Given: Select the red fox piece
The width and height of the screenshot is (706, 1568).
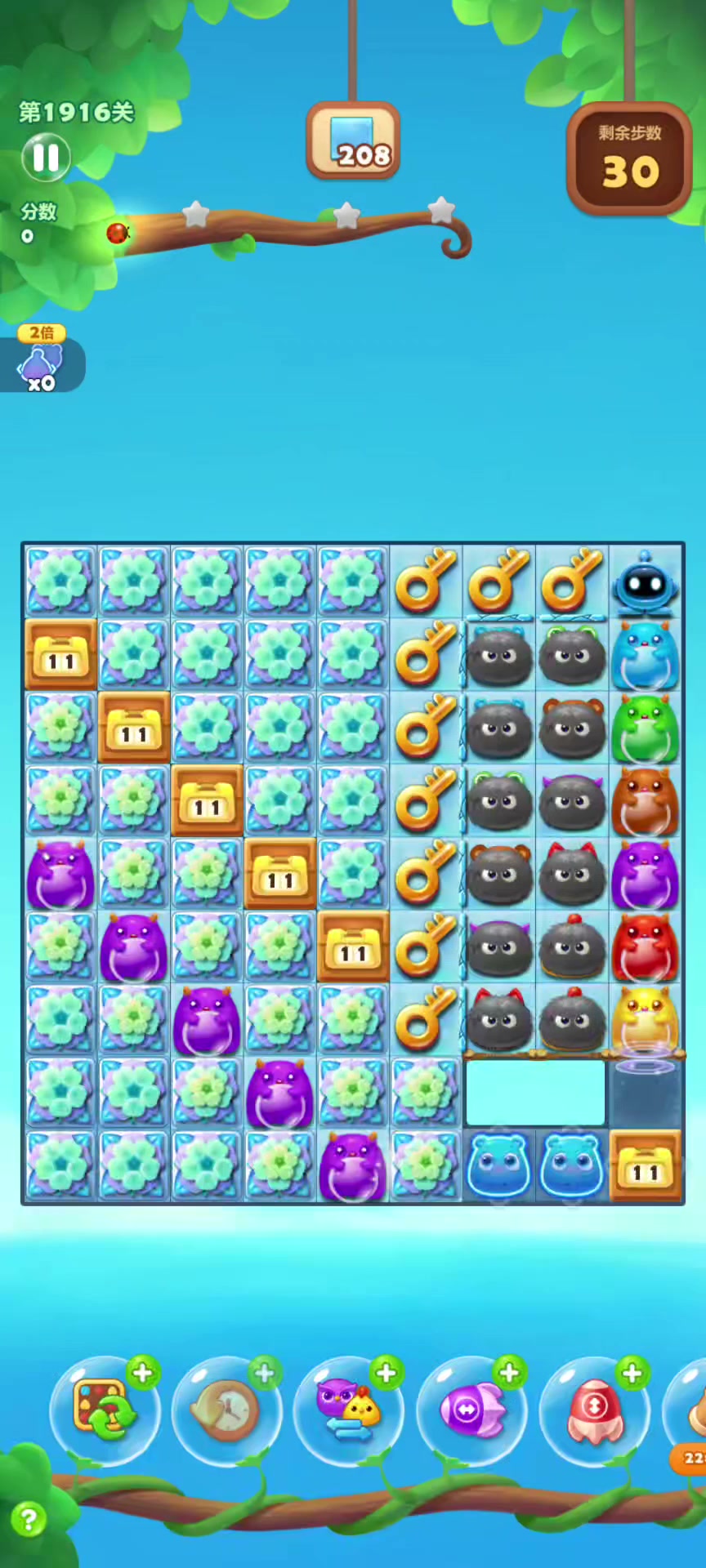Looking at the screenshot, I should pos(645,947).
